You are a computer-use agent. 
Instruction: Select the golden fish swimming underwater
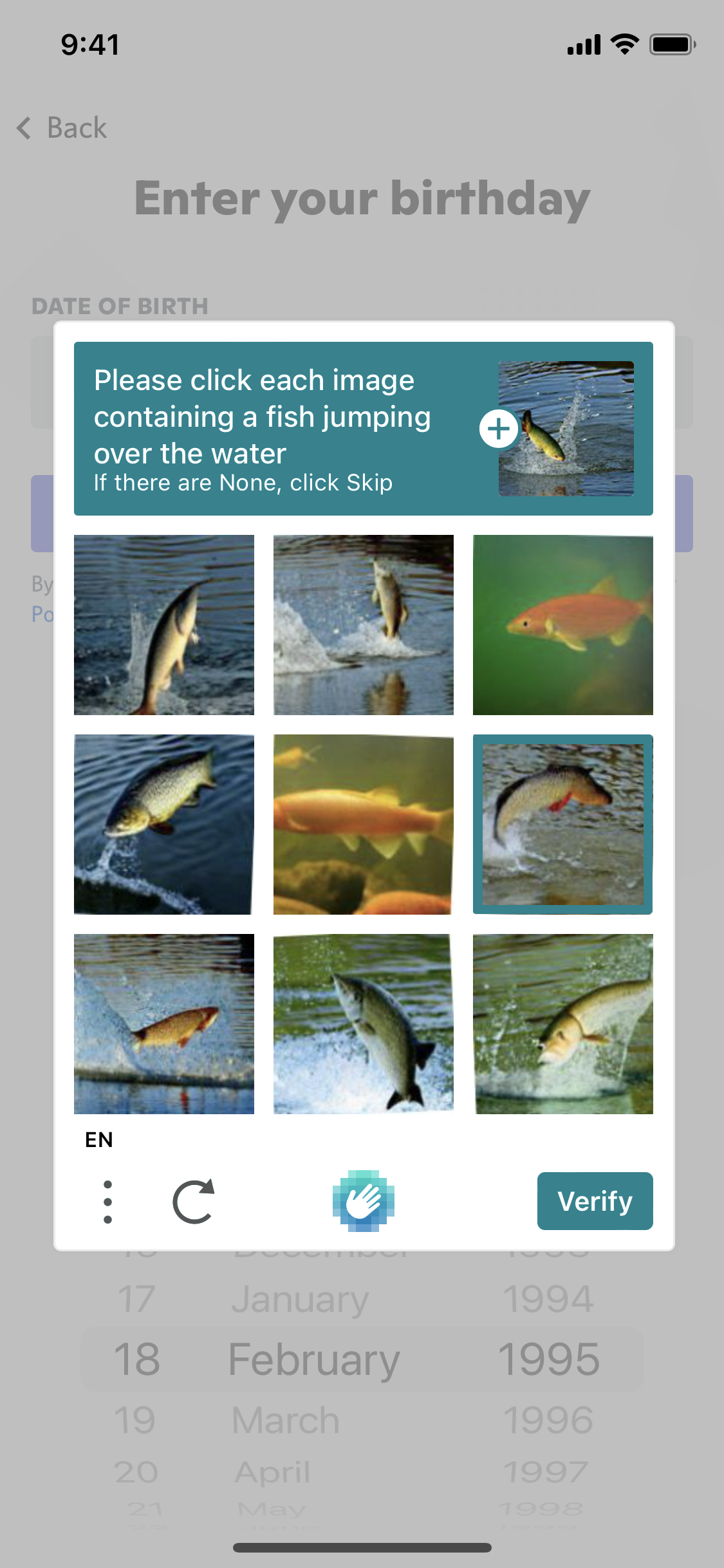[364, 825]
